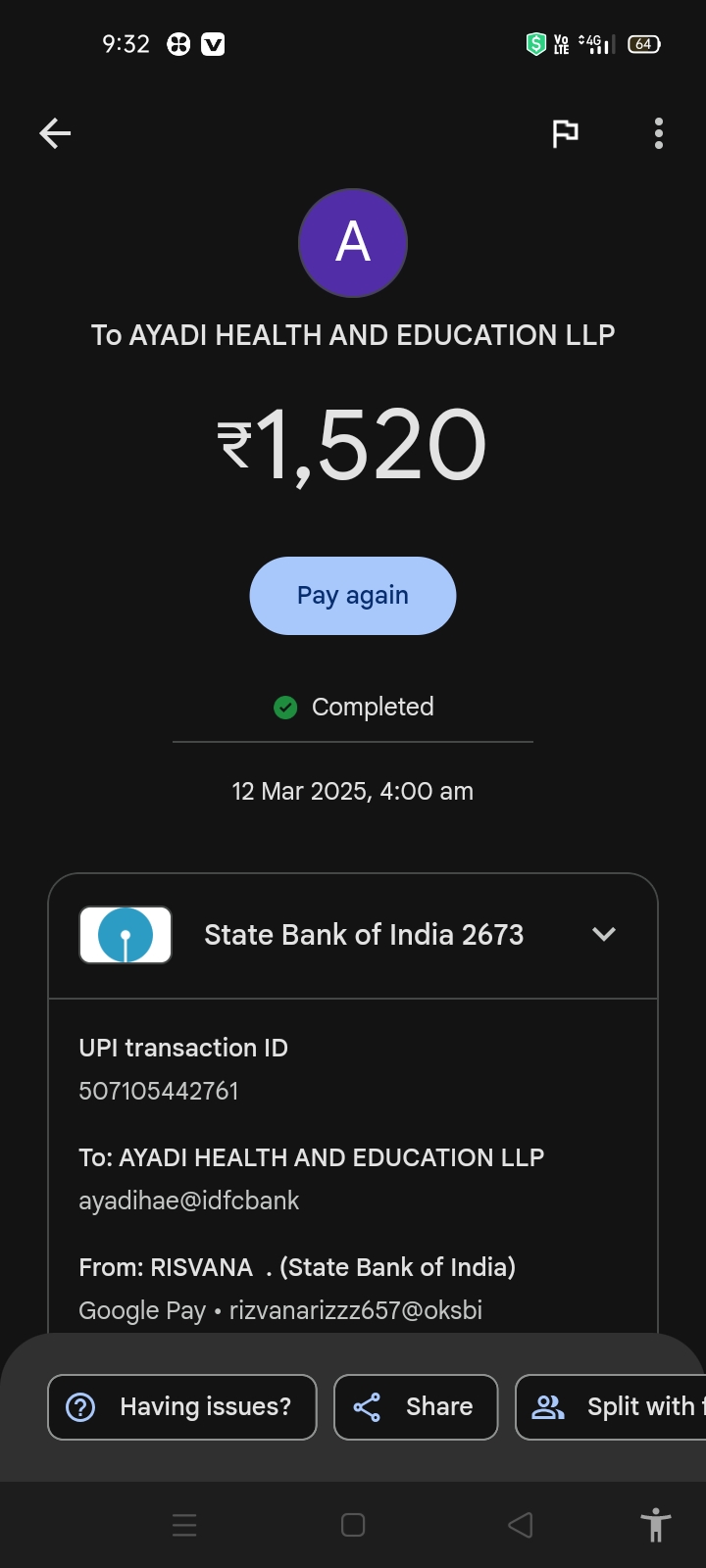The height and width of the screenshot is (1568, 706).
Task: Open the accessibility shortcut in navigation bar
Action: pos(655,1525)
